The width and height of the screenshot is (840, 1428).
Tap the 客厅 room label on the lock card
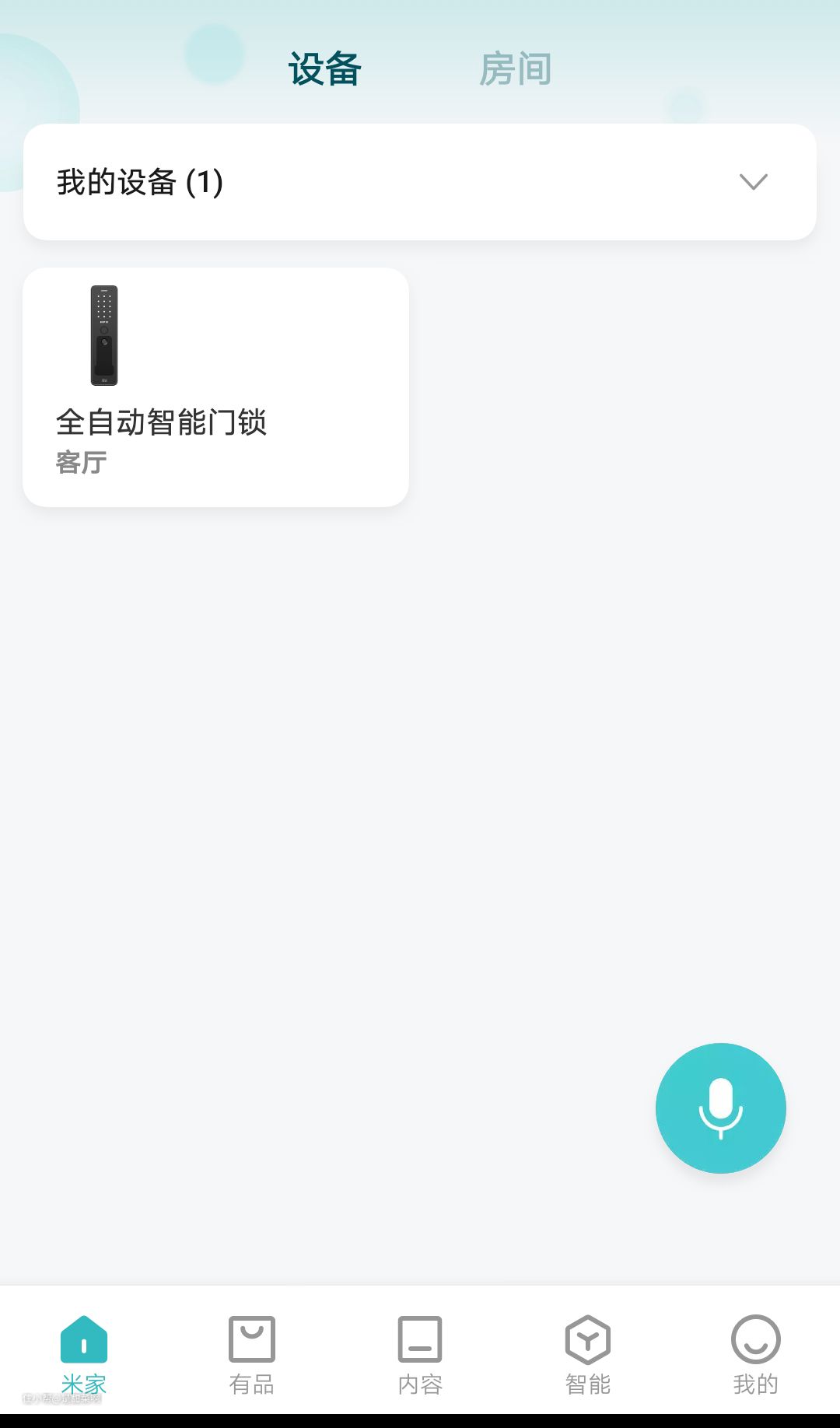(80, 463)
